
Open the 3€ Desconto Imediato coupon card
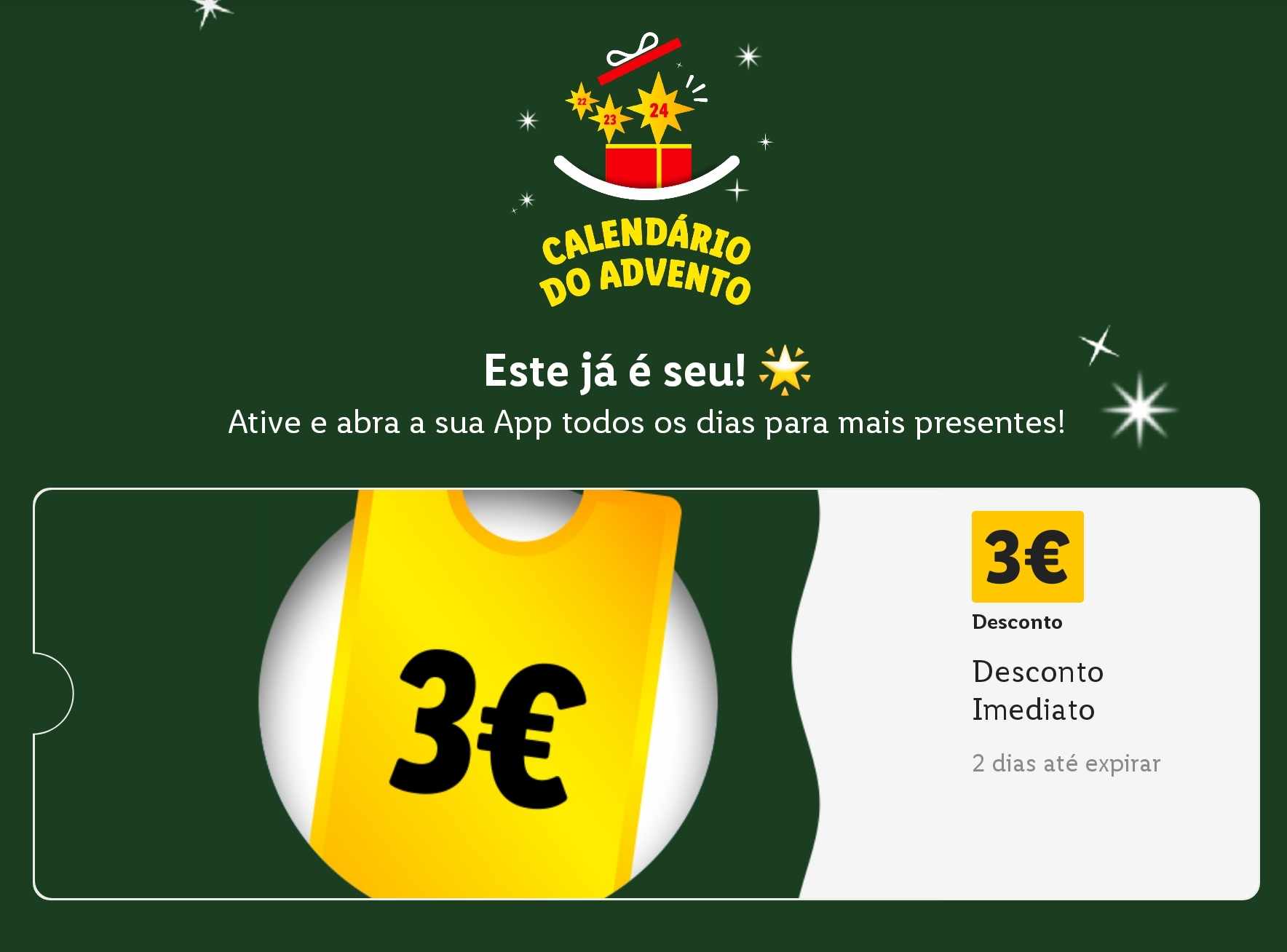click(646, 694)
